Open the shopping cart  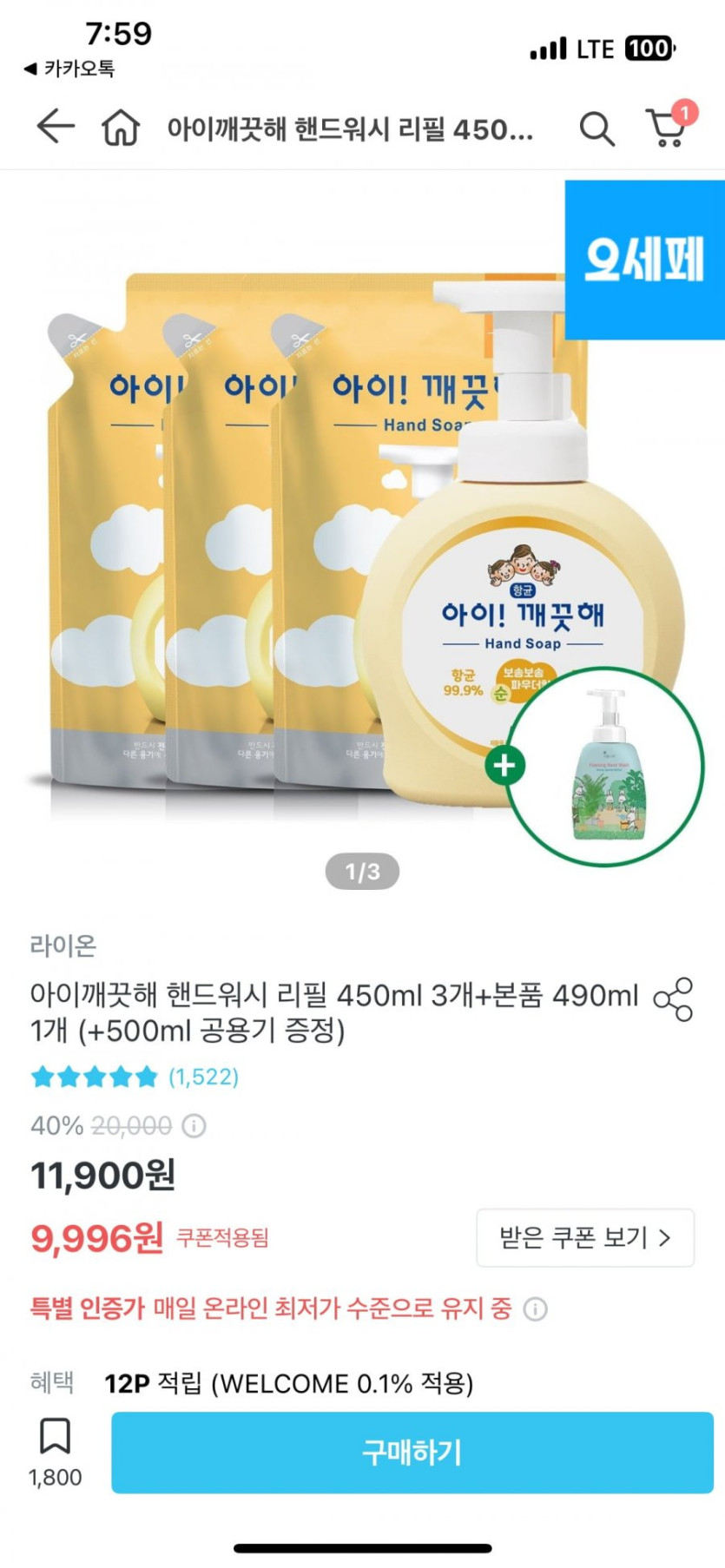pyautogui.click(x=667, y=128)
